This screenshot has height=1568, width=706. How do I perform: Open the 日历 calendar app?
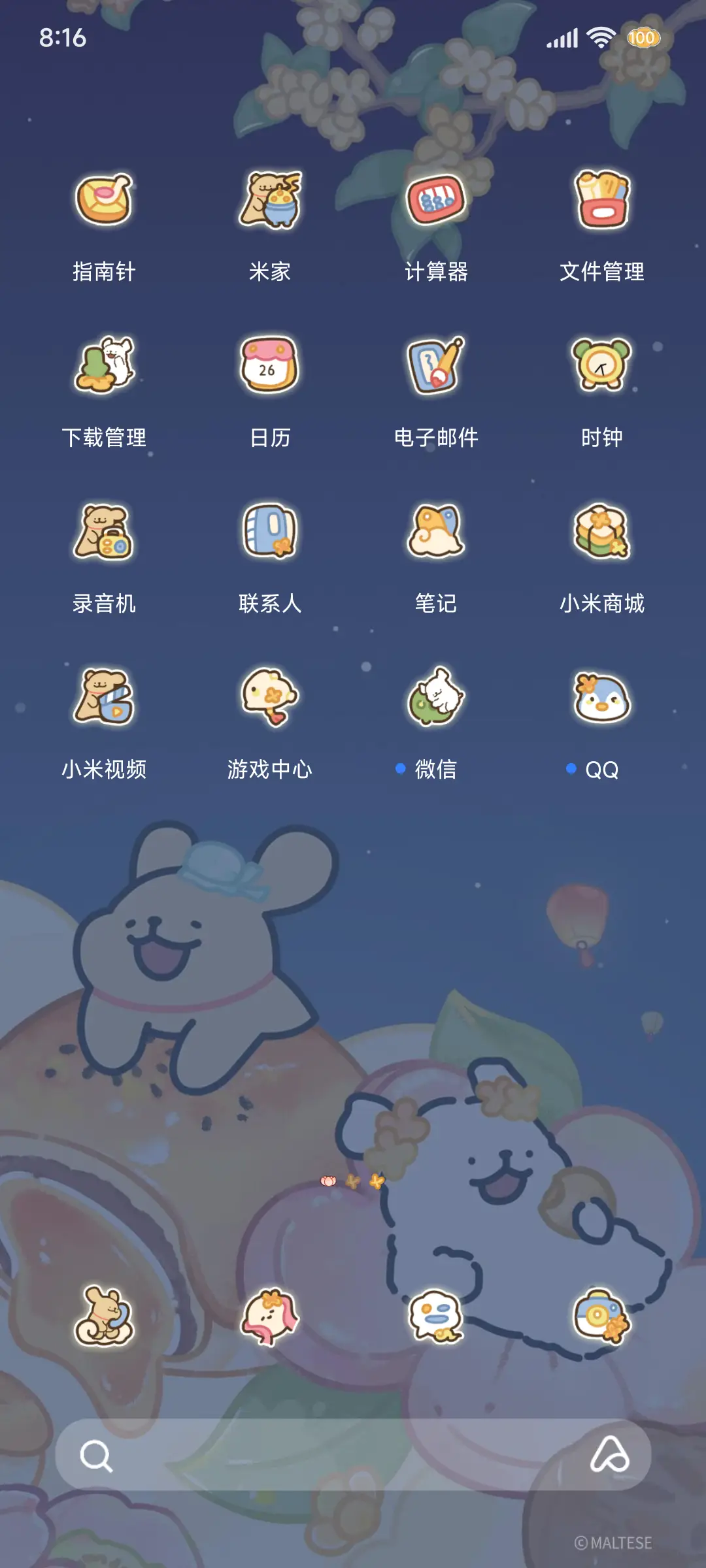pyautogui.click(x=271, y=368)
